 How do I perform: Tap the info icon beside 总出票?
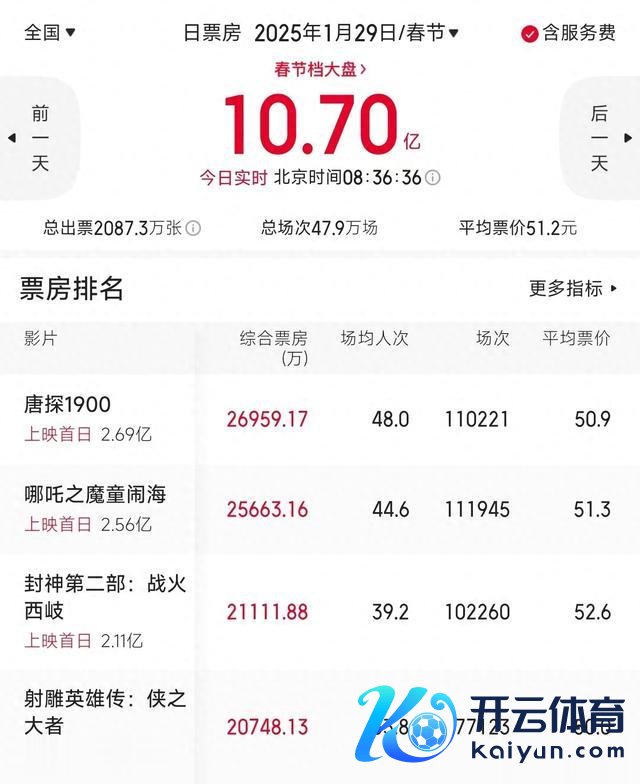pyautogui.click(x=193, y=228)
